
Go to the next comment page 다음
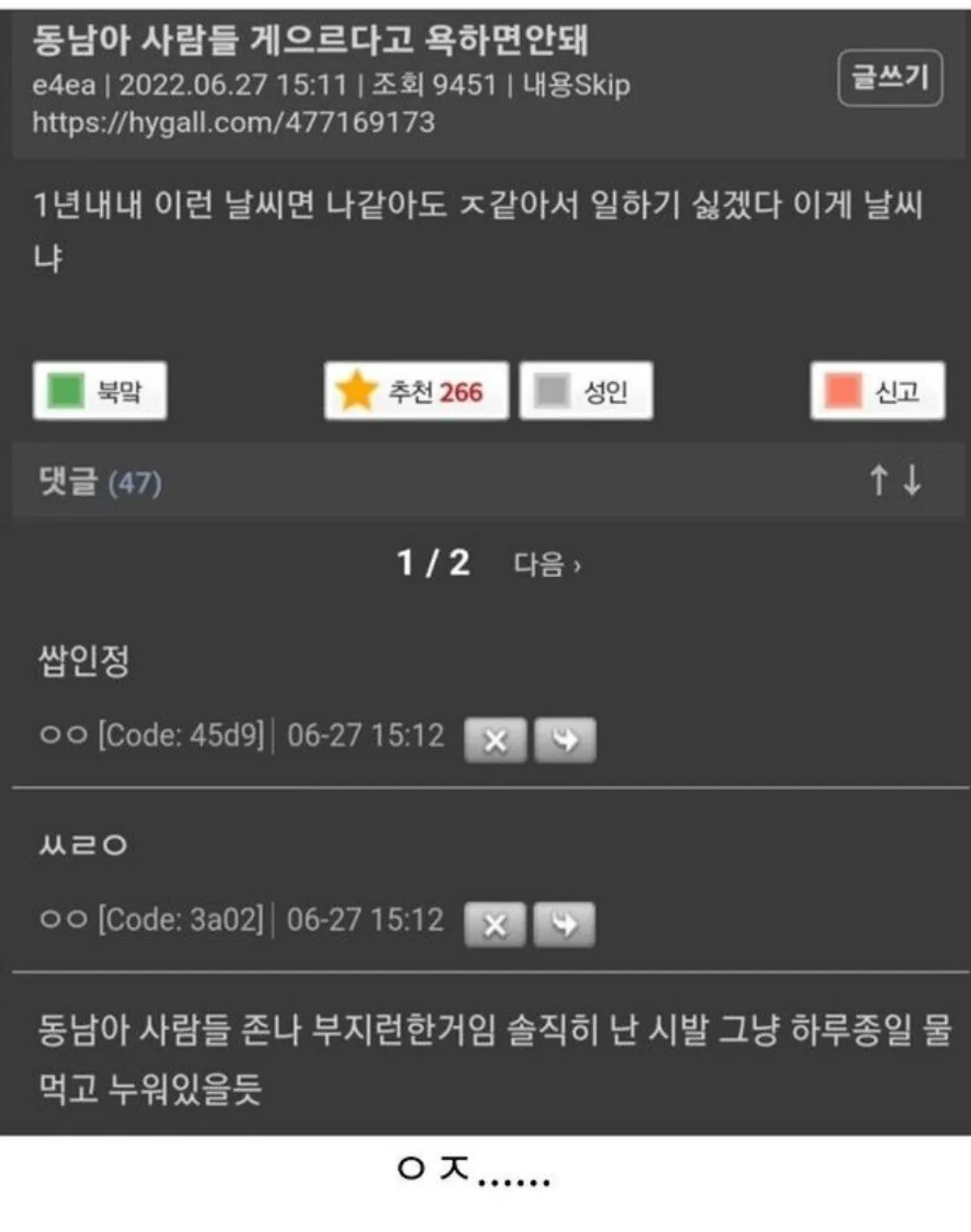click(x=547, y=564)
